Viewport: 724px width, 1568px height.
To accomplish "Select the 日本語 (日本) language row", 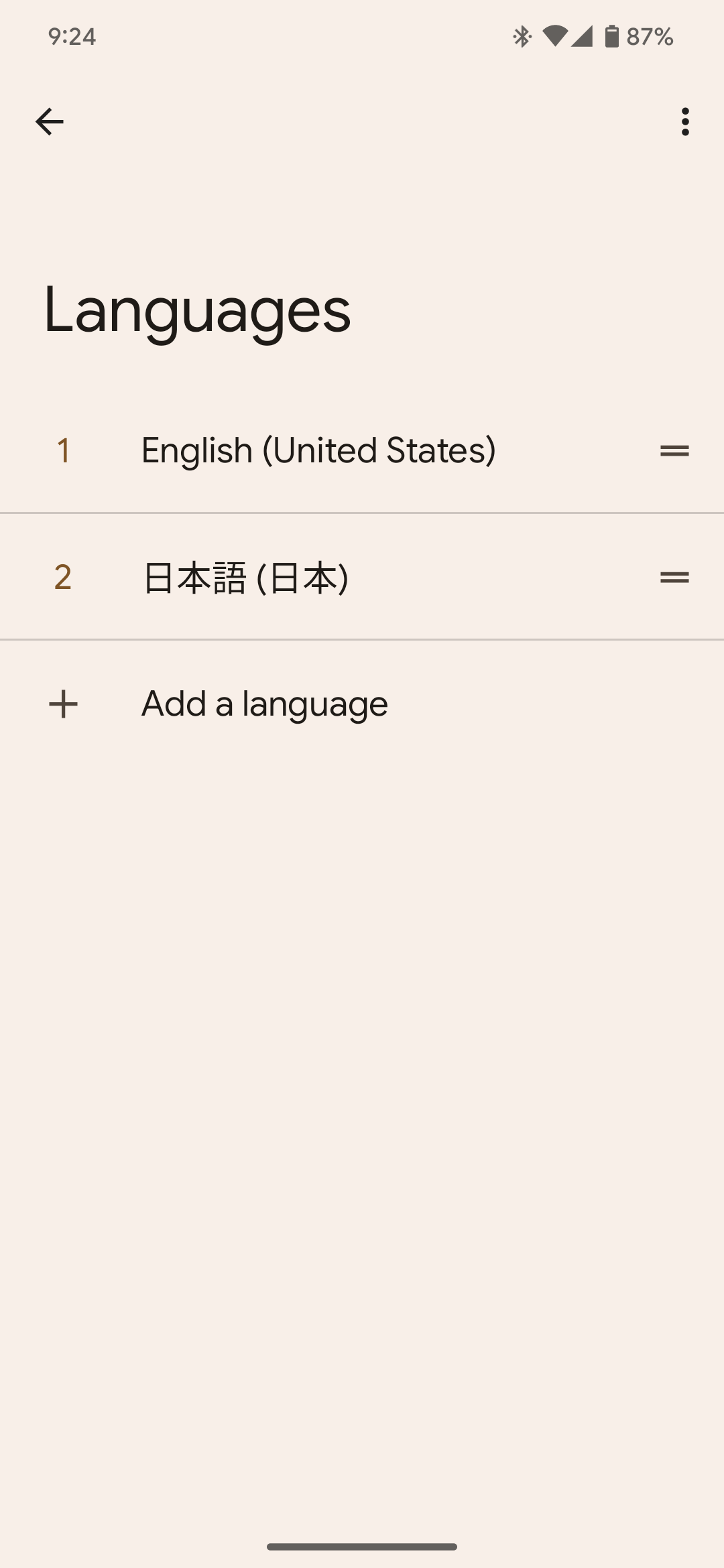I will 246,578.
